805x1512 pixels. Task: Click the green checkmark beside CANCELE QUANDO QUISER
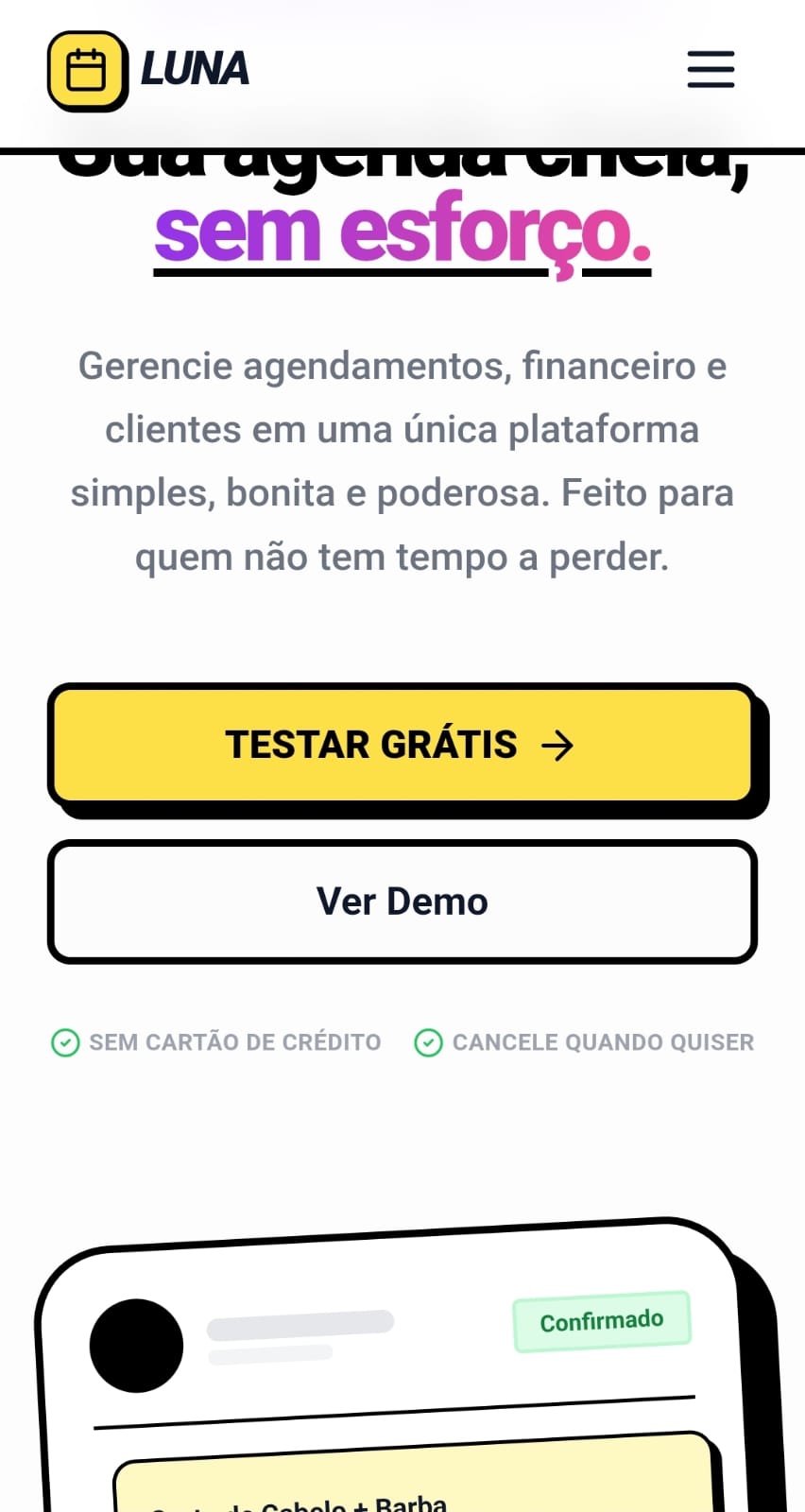(x=429, y=1042)
